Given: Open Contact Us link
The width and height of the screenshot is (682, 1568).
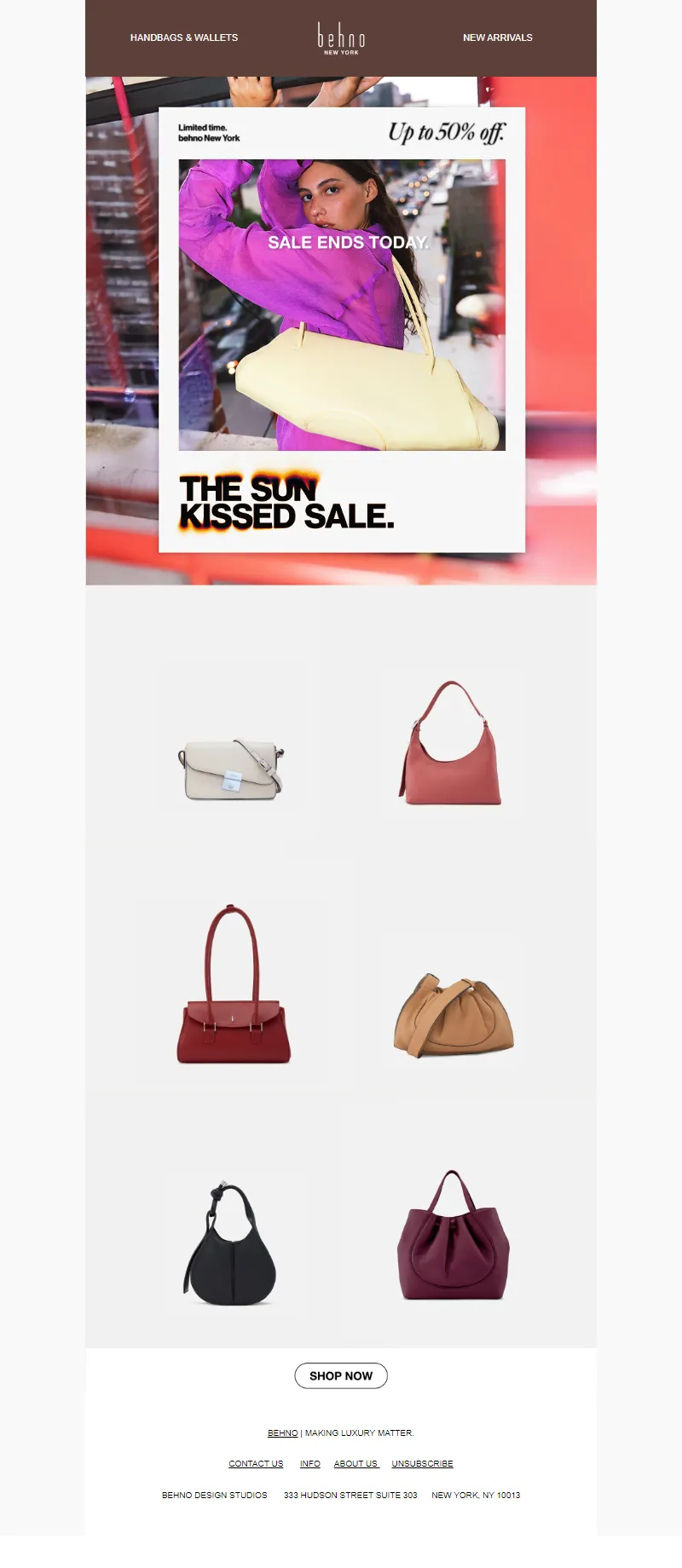Looking at the screenshot, I should click(256, 1463).
